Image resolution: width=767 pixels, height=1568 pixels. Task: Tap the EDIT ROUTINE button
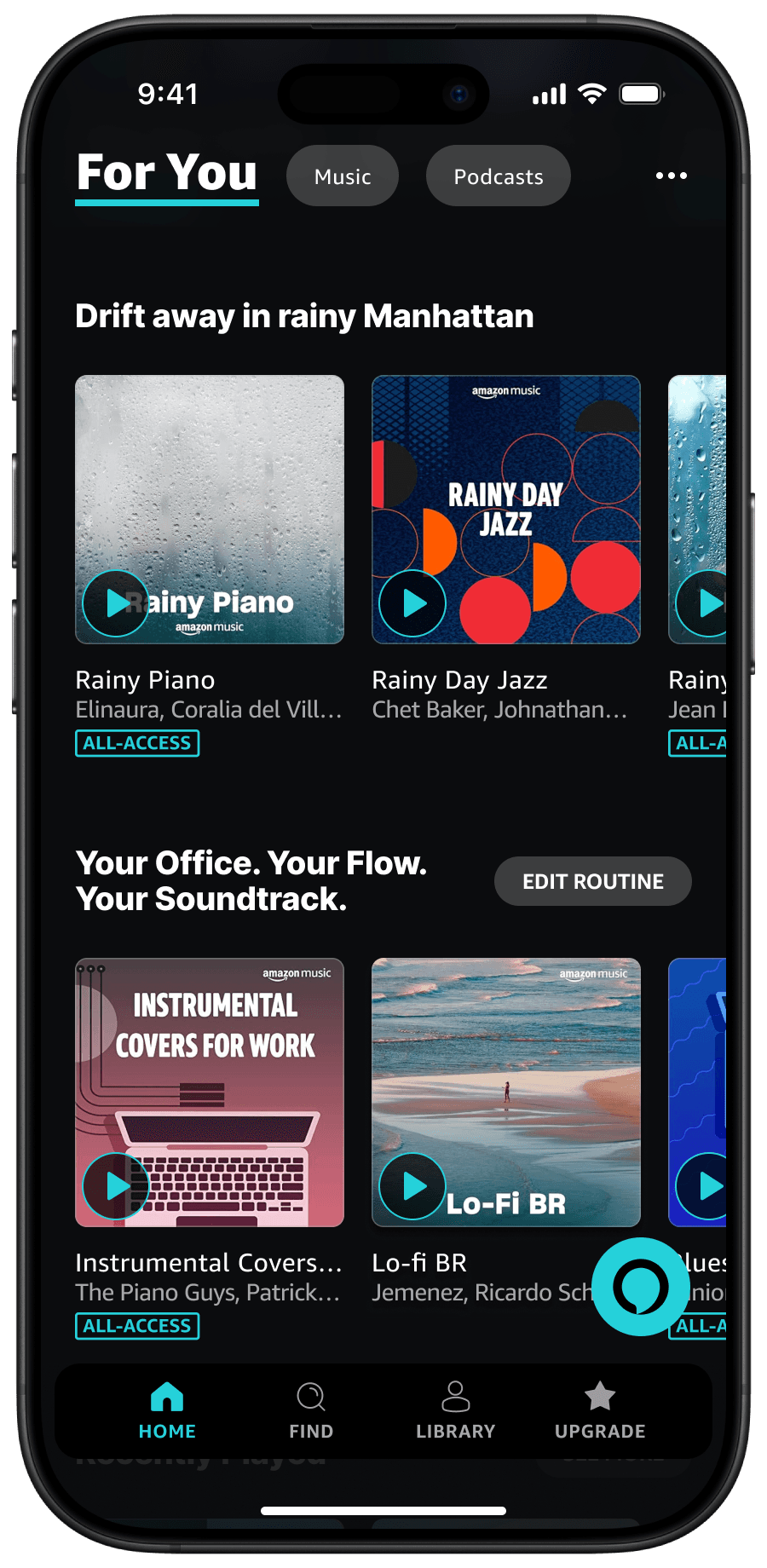[x=593, y=881]
